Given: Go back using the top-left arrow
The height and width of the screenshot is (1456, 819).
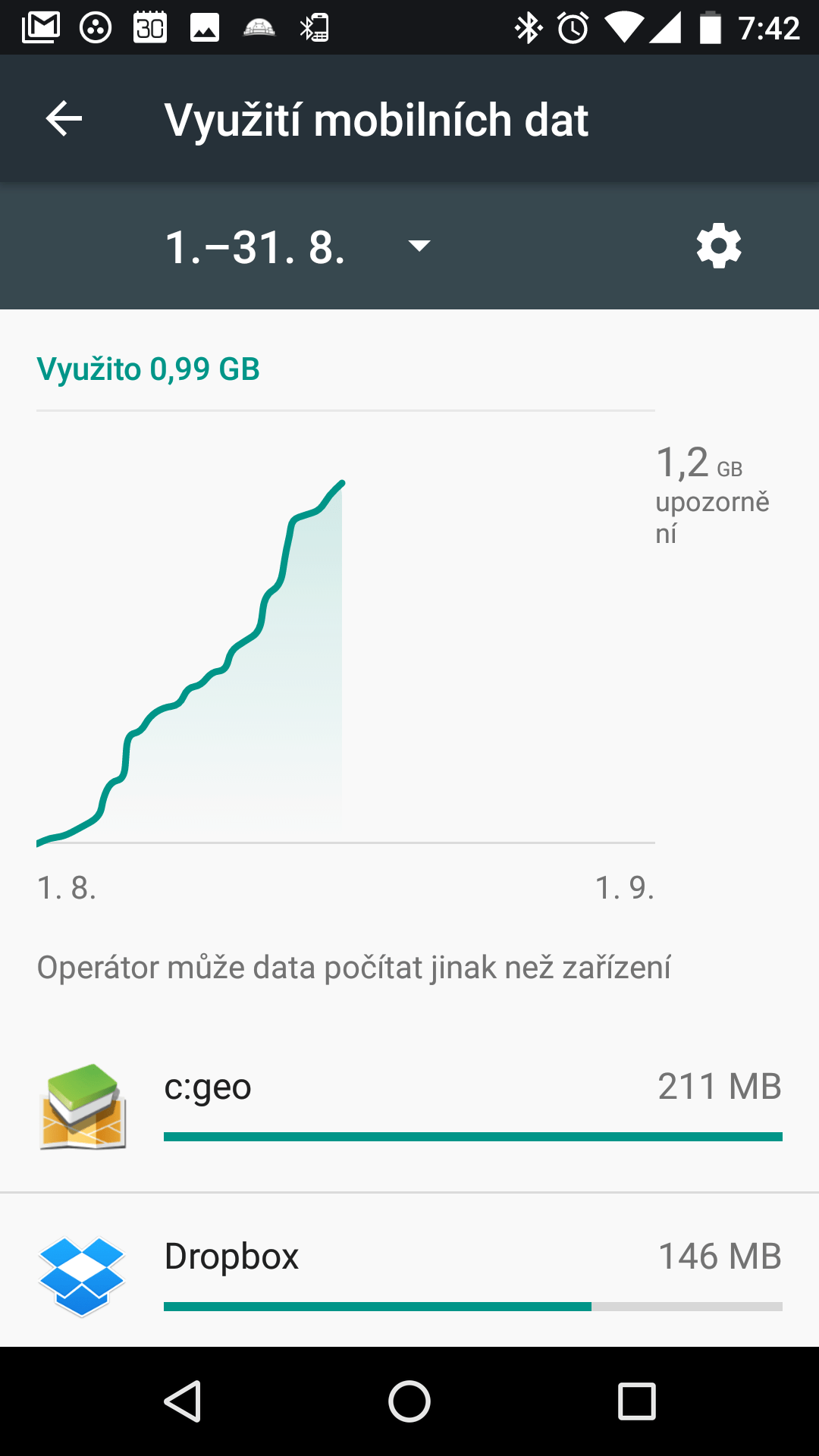Looking at the screenshot, I should pos(64,119).
